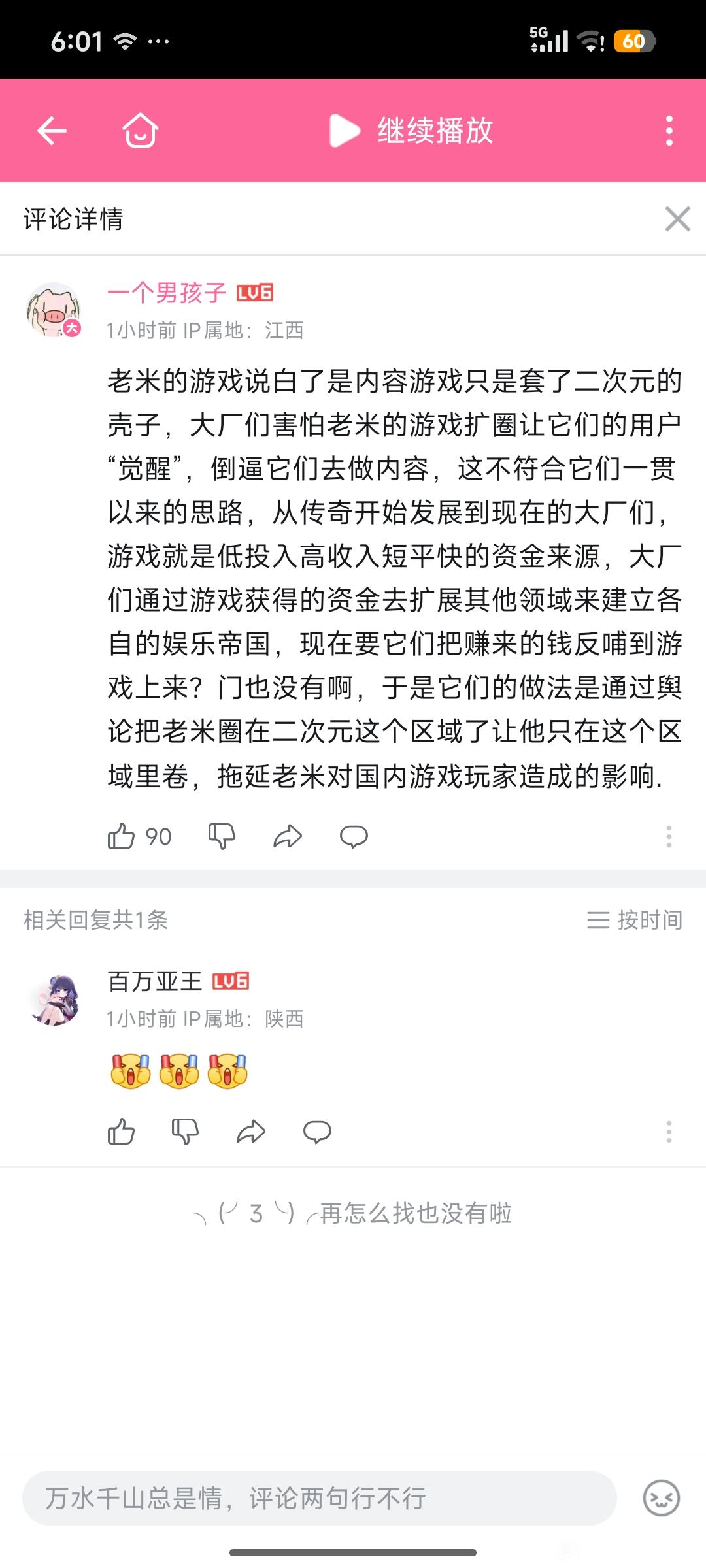The width and height of the screenshot is (706, 1568).
Task: Reply to 一个男孩子's comment
Action: pos(354,836)
